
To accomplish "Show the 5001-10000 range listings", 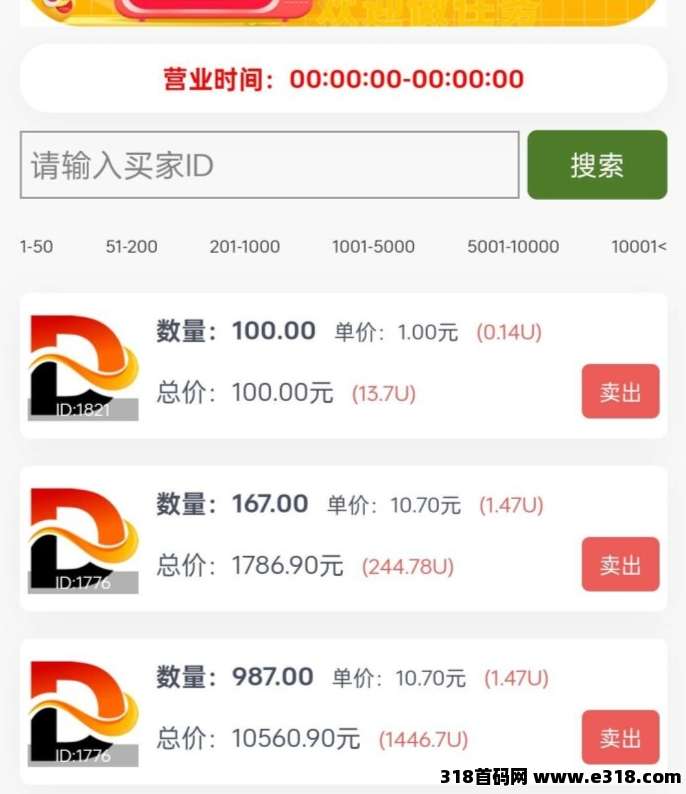I will point(513,246).
